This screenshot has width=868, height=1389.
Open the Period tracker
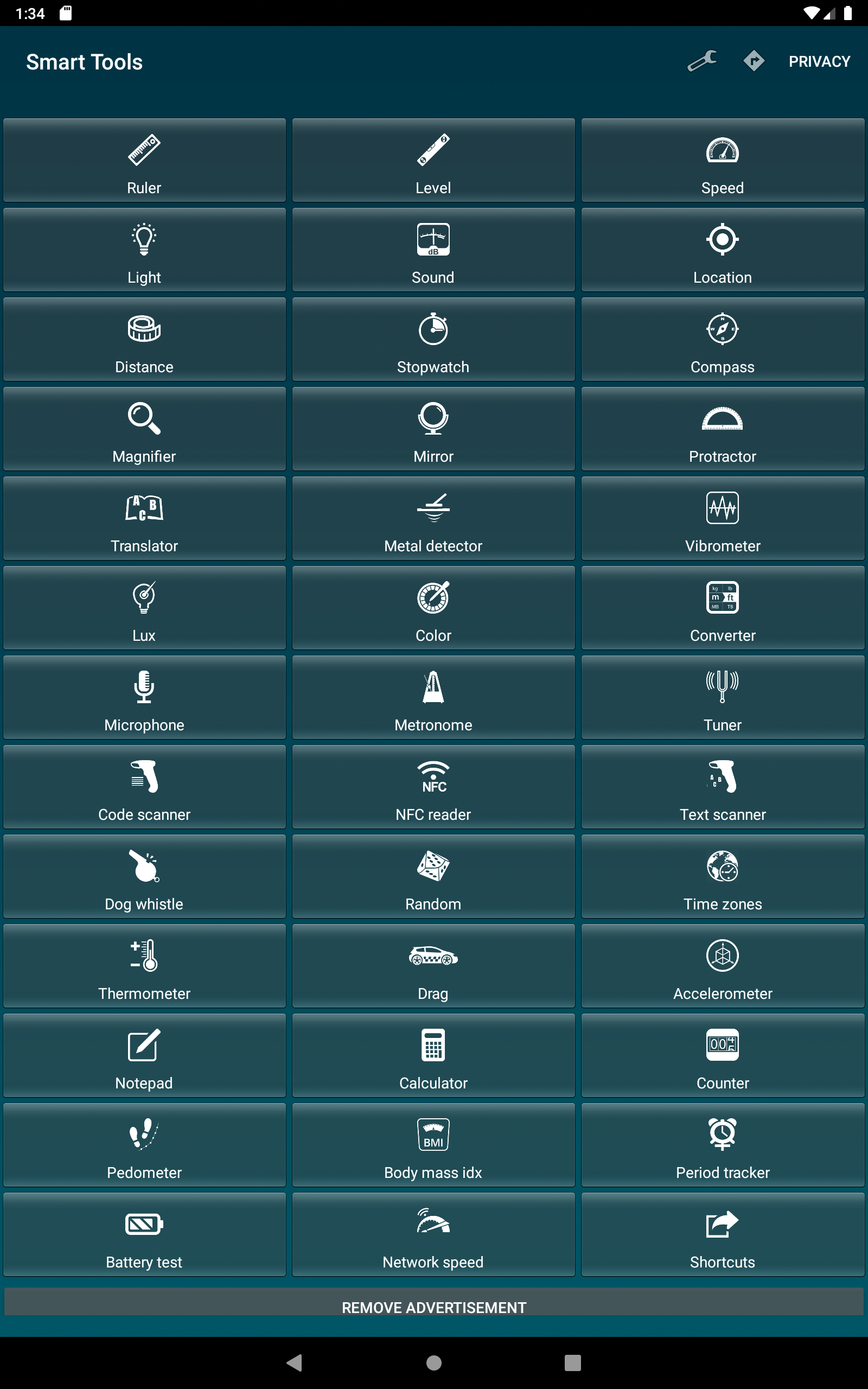pos(723,1145)
